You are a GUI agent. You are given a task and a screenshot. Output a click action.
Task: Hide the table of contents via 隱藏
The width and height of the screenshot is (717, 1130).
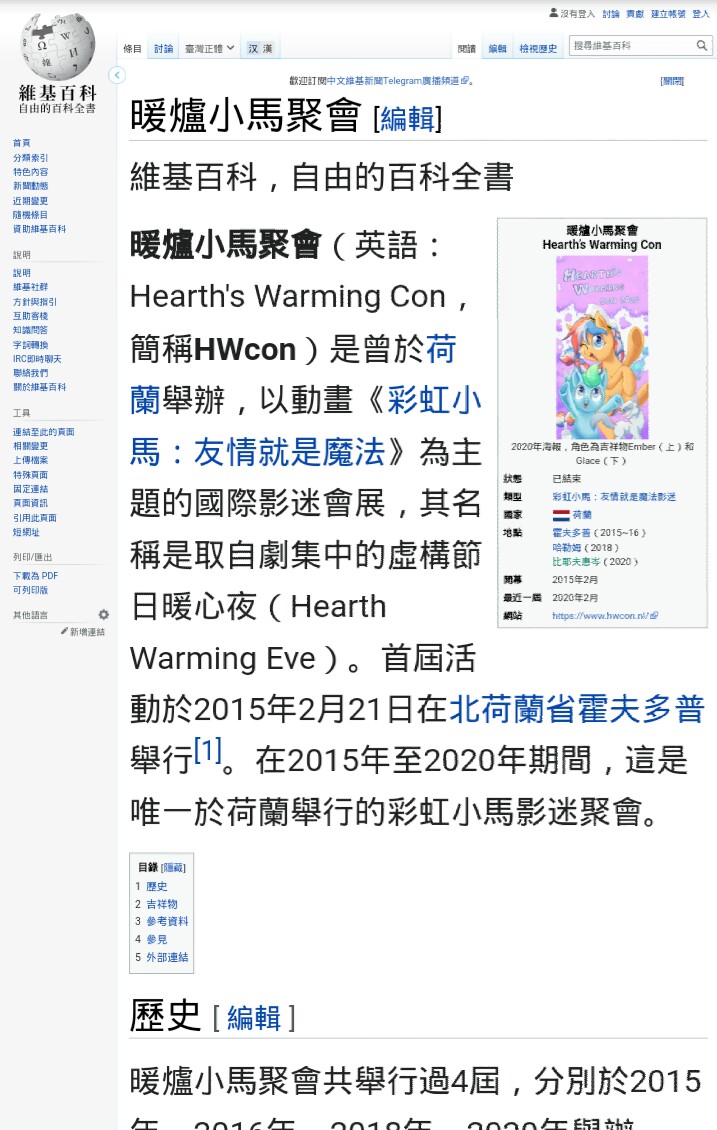coord(174,867)
